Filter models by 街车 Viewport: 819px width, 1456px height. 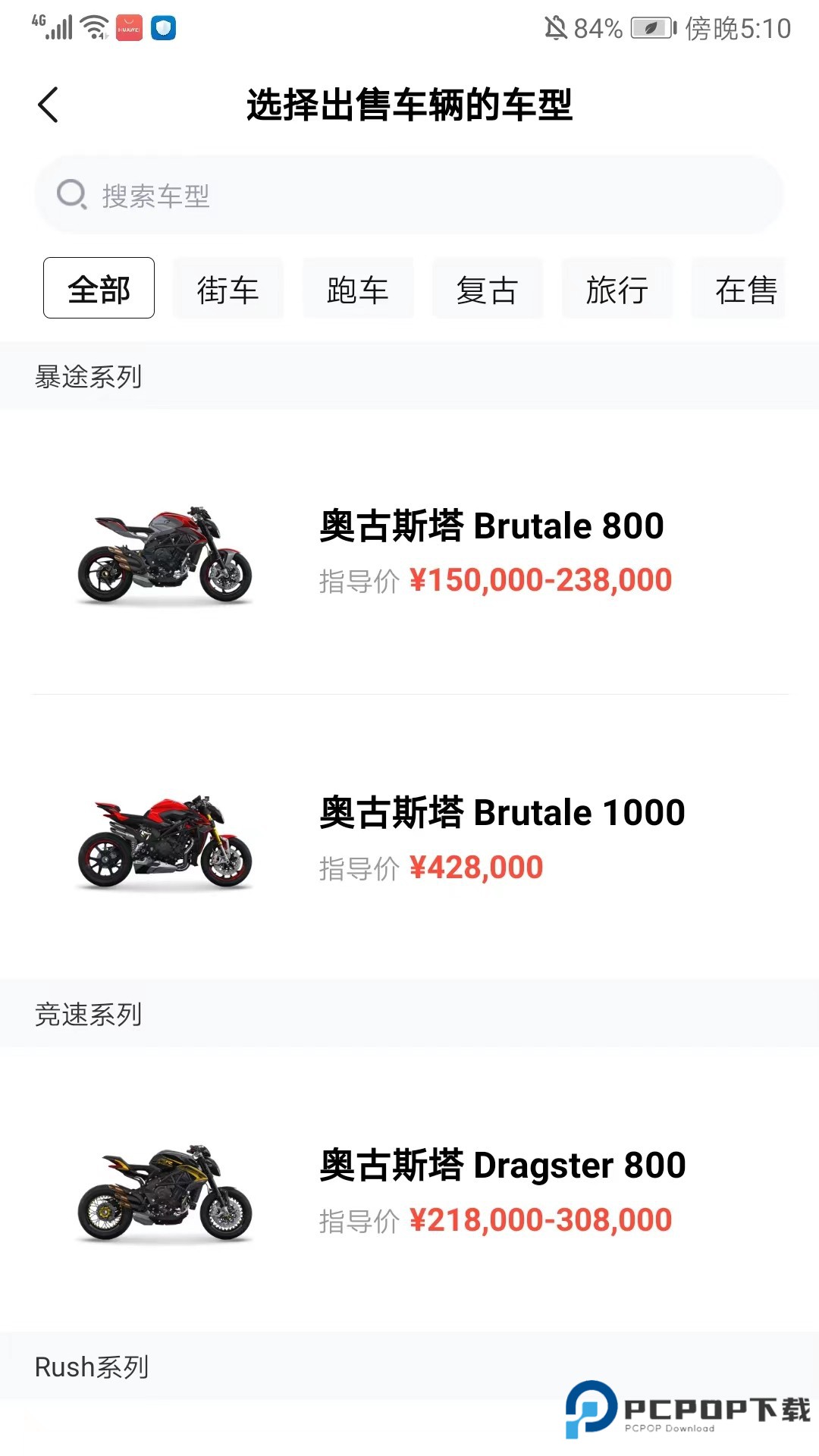[x=228, y=288]
